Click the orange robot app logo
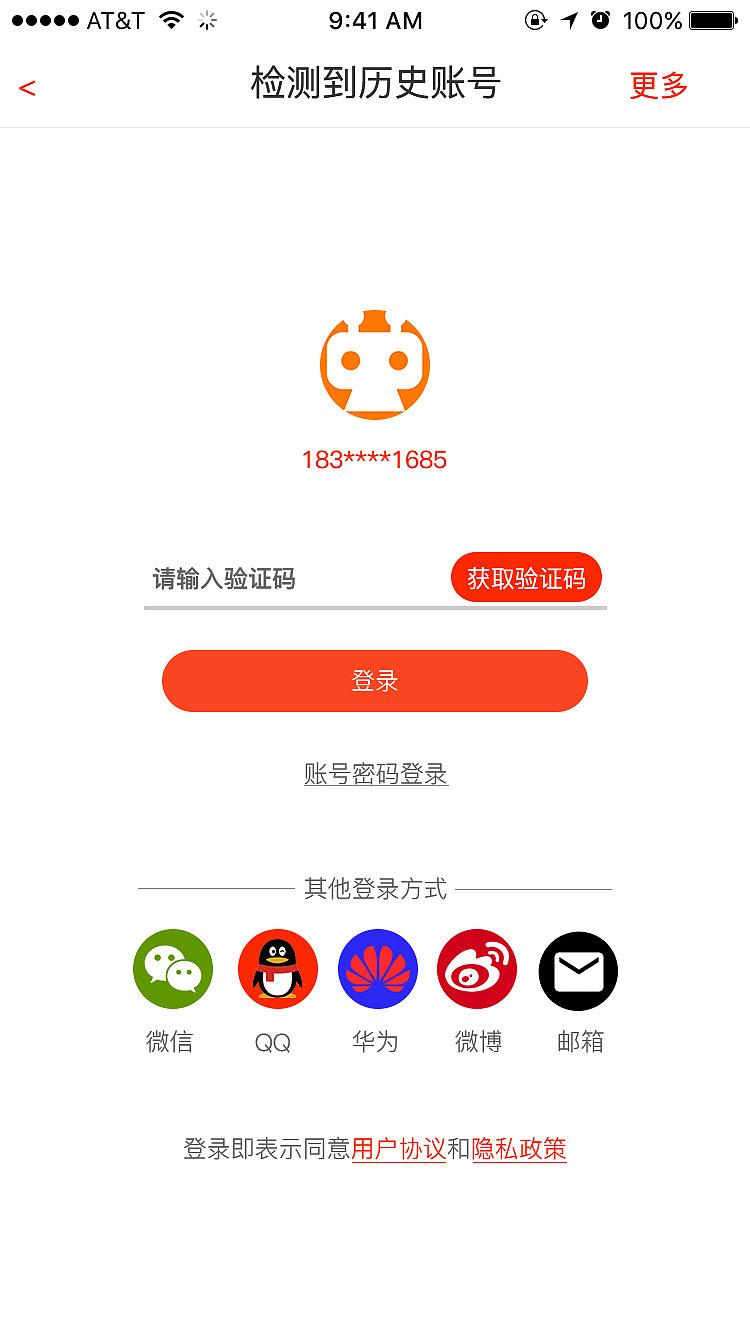 point(375,363)
